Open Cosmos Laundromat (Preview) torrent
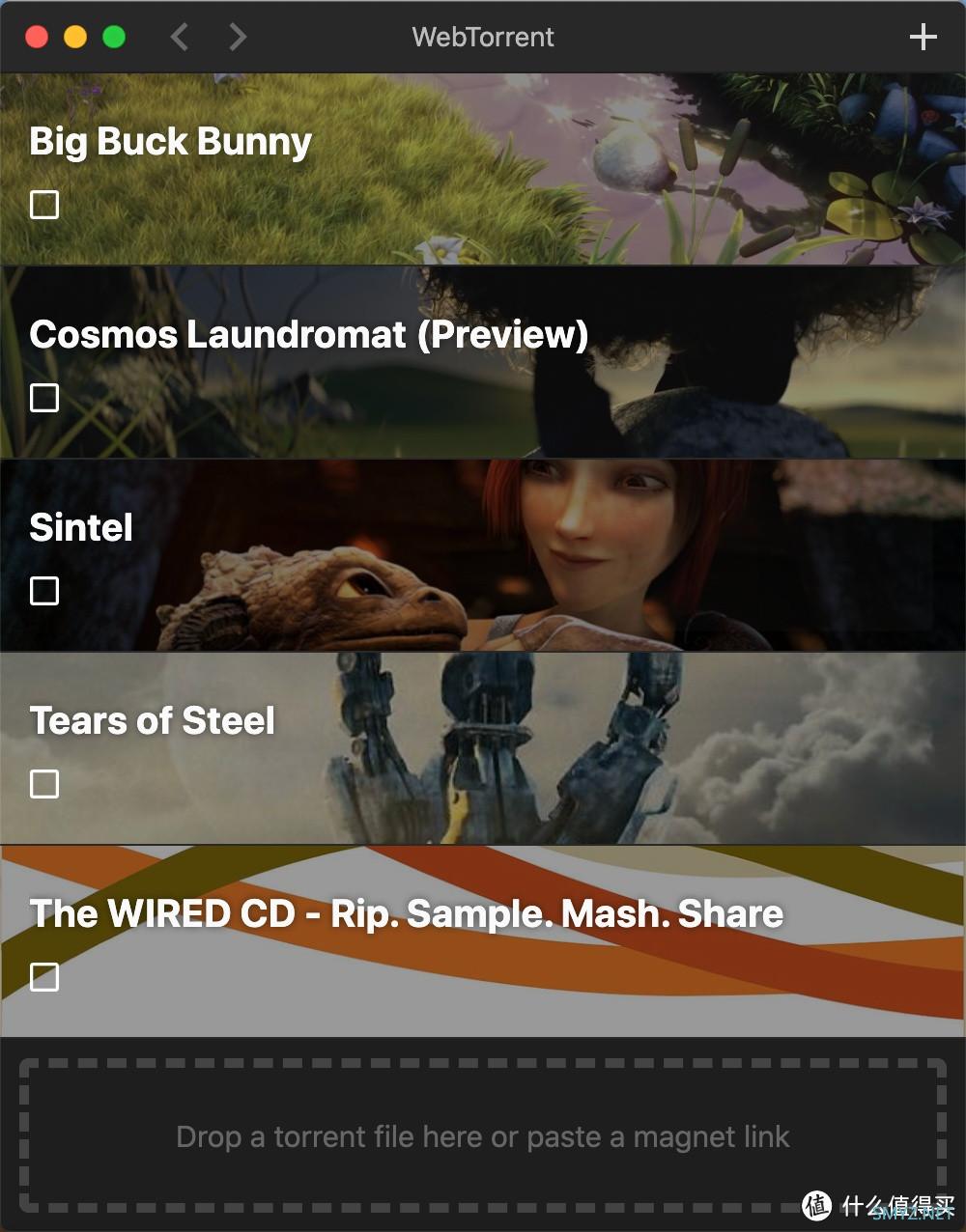This screenshot has width=966, height=1232. [308, 335]
